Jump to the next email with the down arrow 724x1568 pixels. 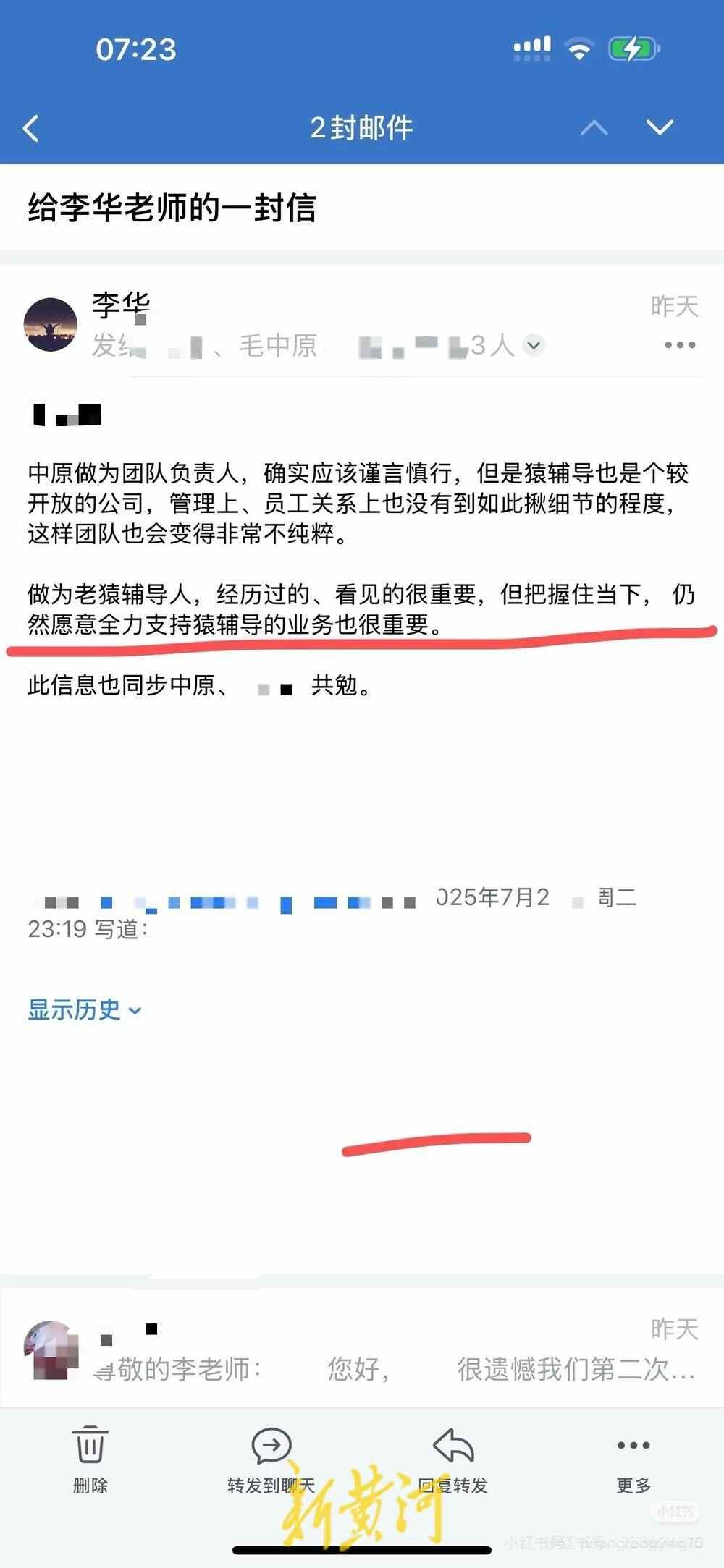coord(660,129)
